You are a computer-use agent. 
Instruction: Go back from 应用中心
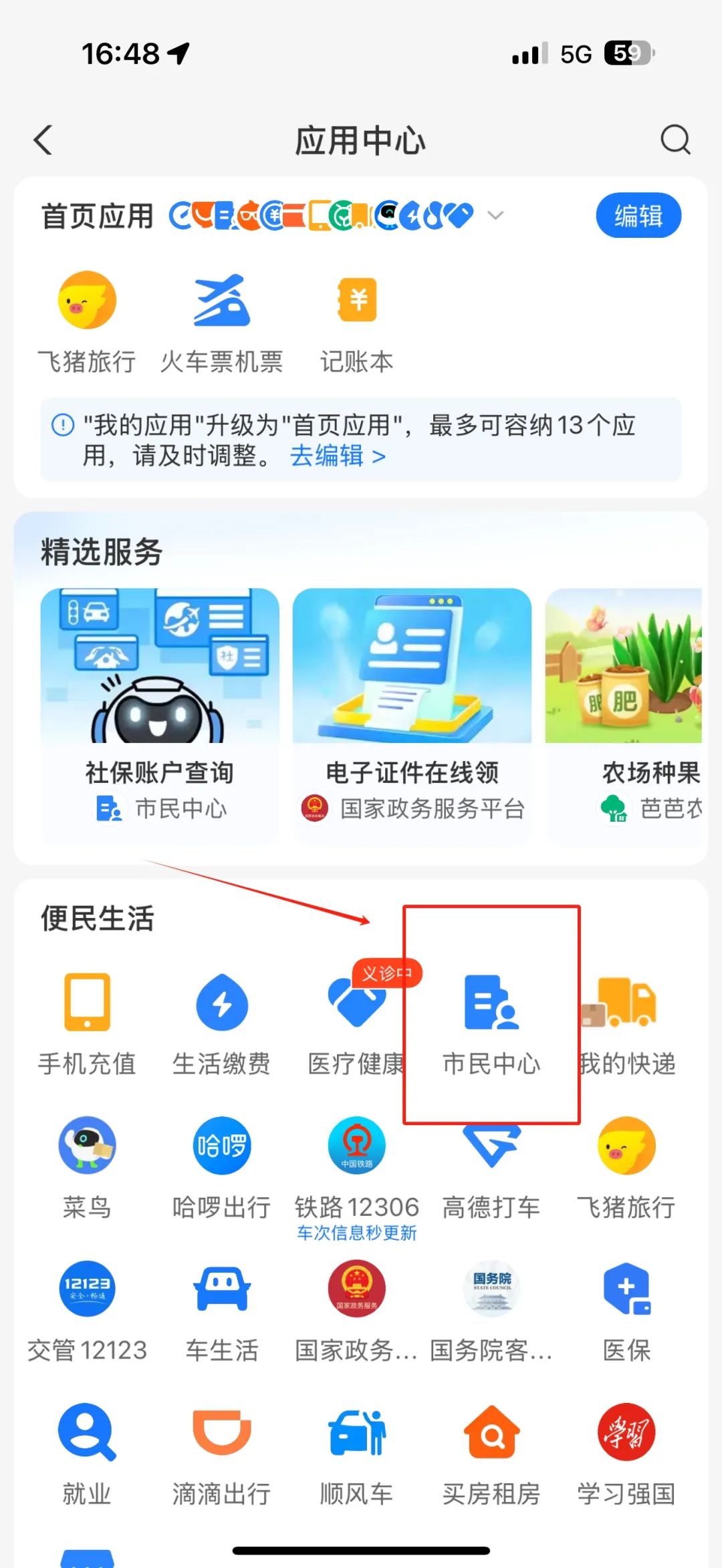pos(43,140)
